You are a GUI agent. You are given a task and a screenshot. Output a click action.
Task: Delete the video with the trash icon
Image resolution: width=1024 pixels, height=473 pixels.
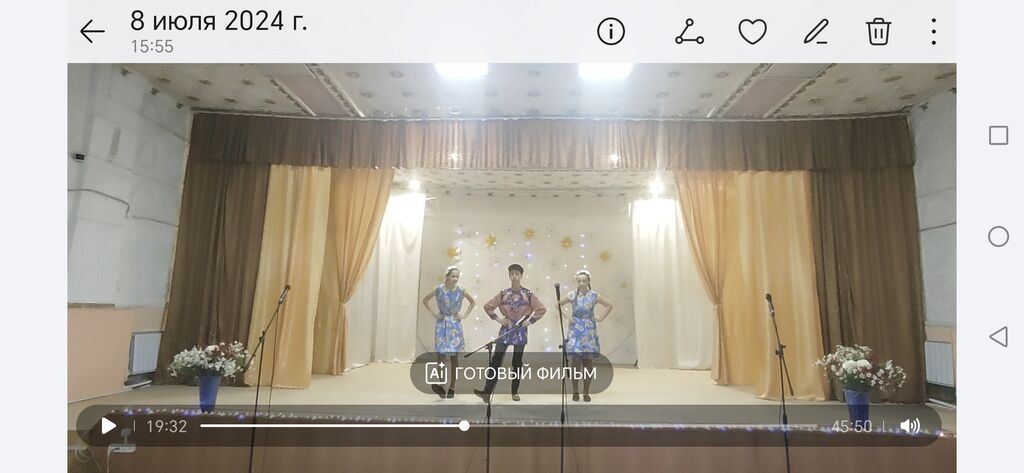point(878,32)
